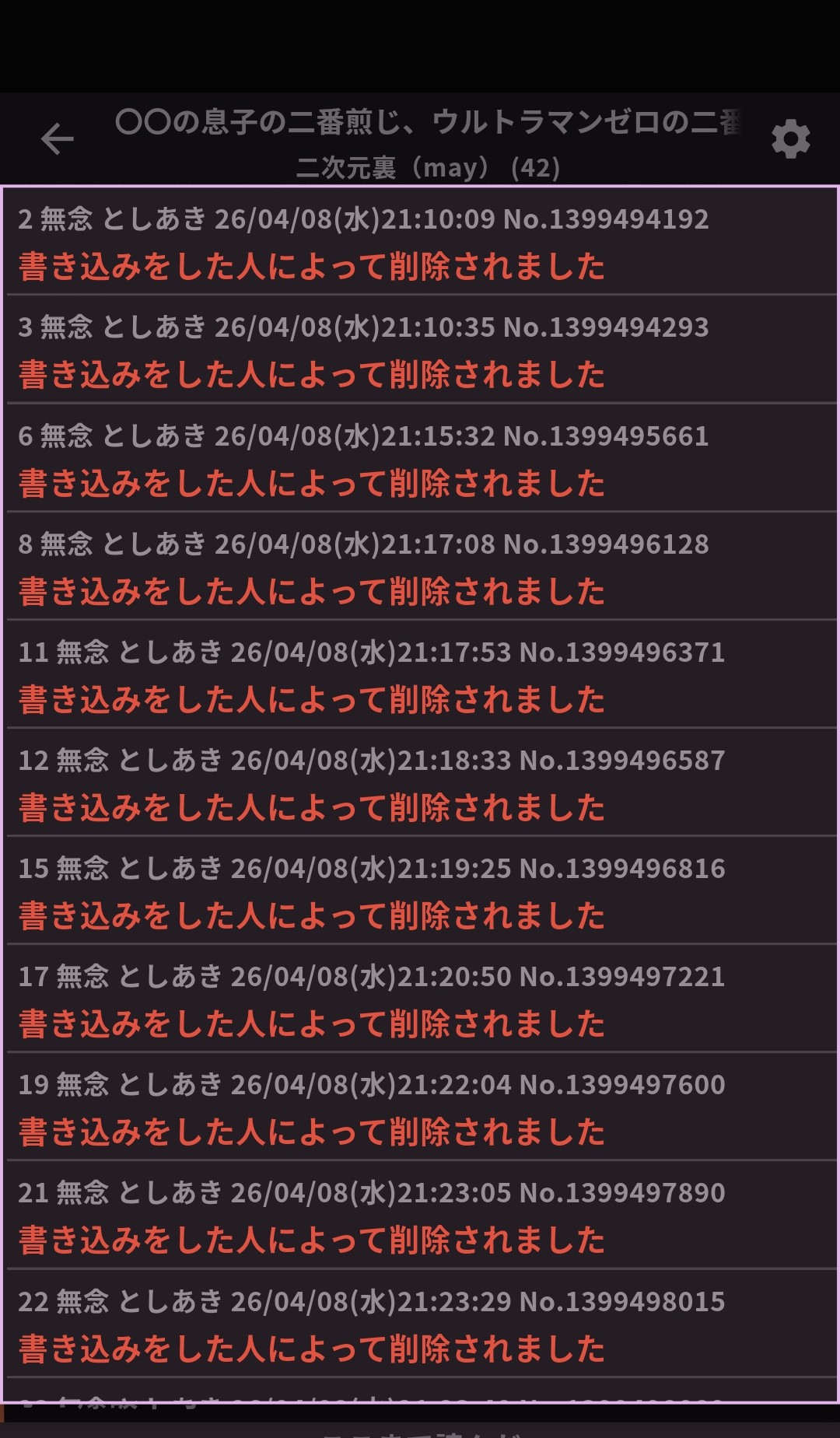The width and height of the screenshot is (840, 1438).
Task: Open post No.1399494192
Action: pos(420,242)
